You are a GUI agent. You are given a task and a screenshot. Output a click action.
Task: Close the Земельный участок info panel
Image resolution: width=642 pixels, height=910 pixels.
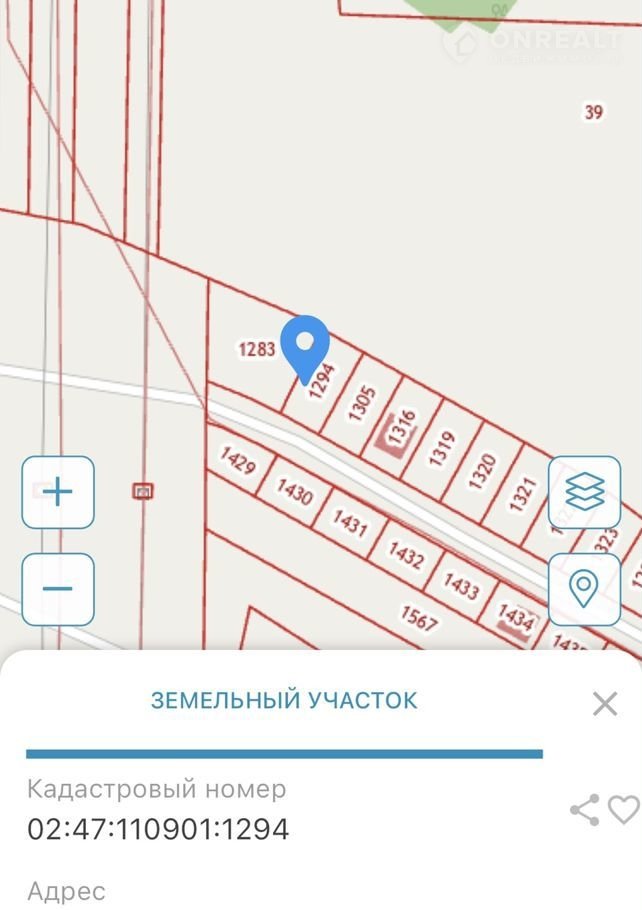click(605, 704)
